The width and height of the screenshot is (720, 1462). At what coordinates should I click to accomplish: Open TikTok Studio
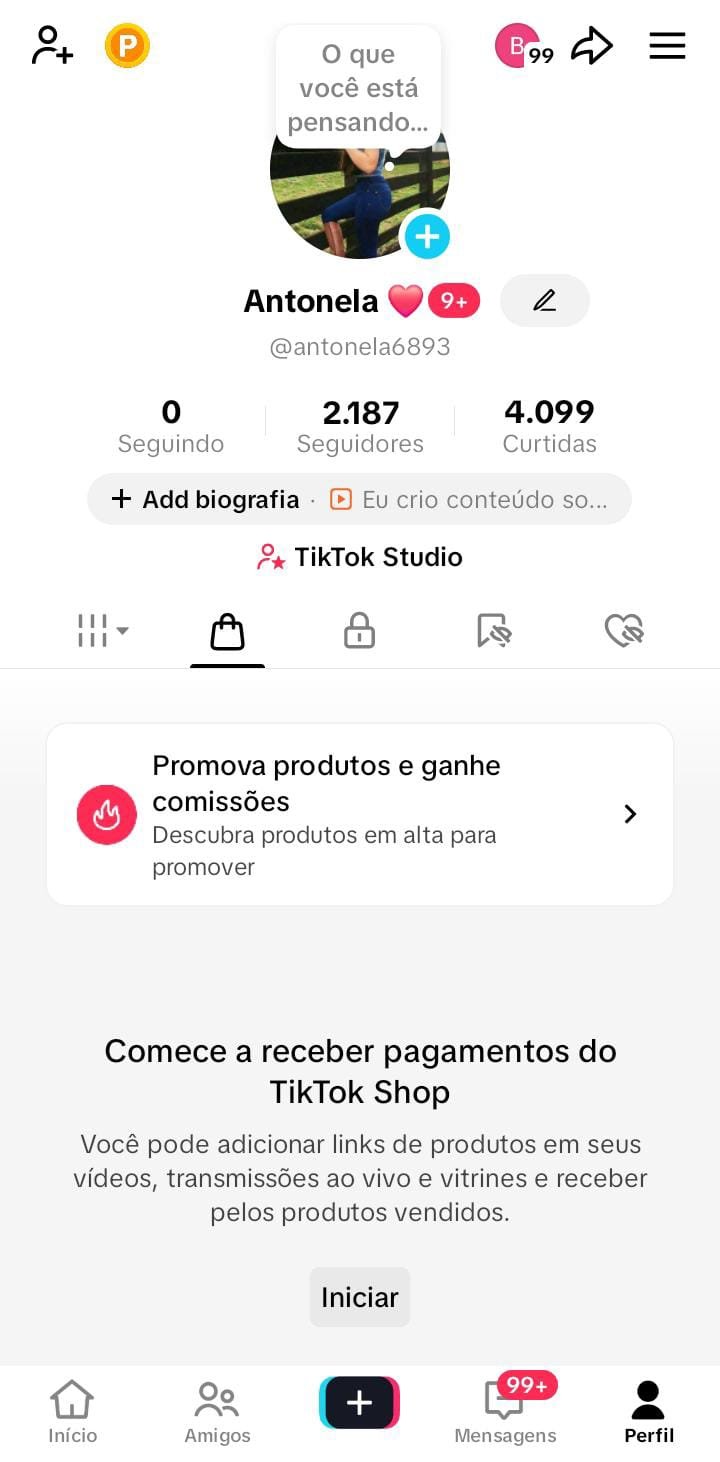pyautogui.click(x=360, y=557)
